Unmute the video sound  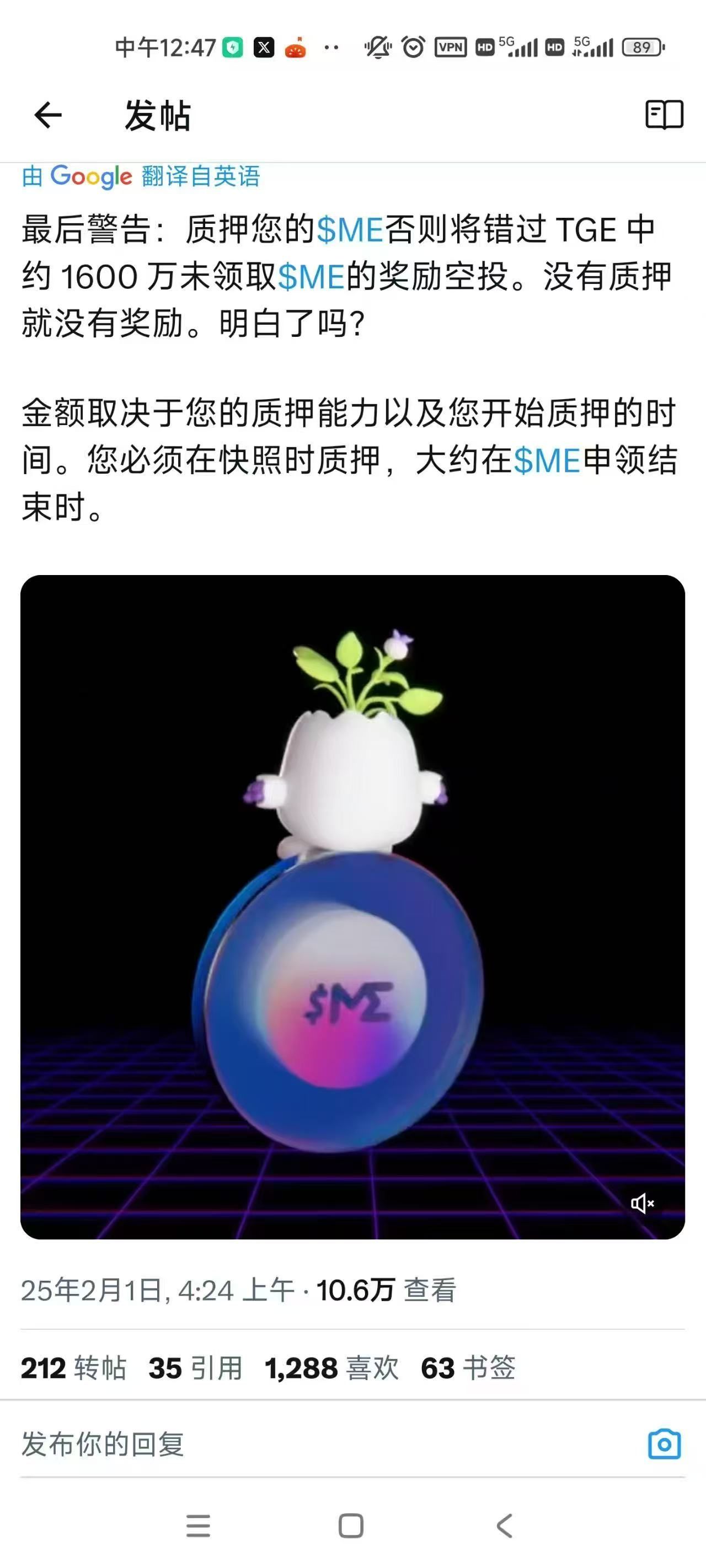tap(641, 1203)
